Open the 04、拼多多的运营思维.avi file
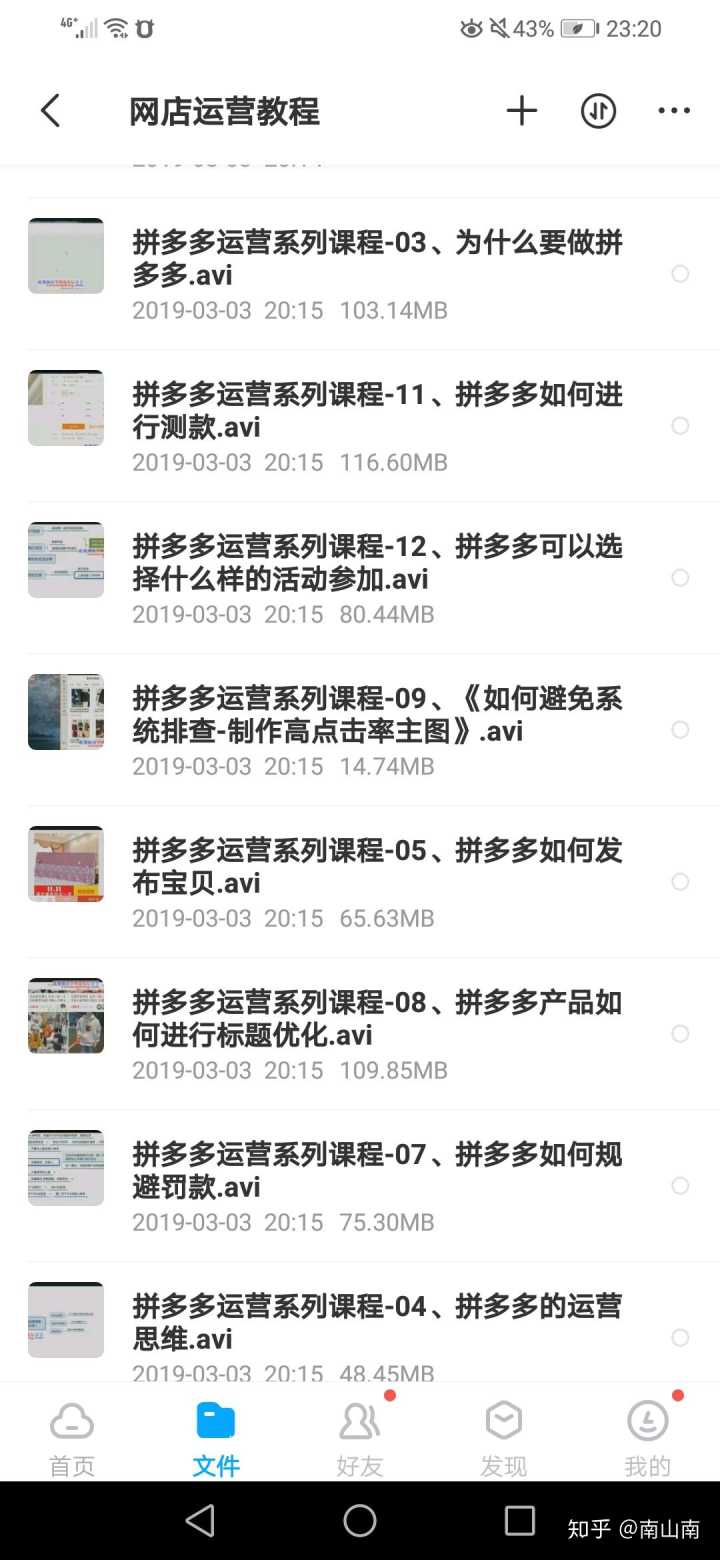Viewport: 720px width, 1560px height. (x=377, y=1322)
